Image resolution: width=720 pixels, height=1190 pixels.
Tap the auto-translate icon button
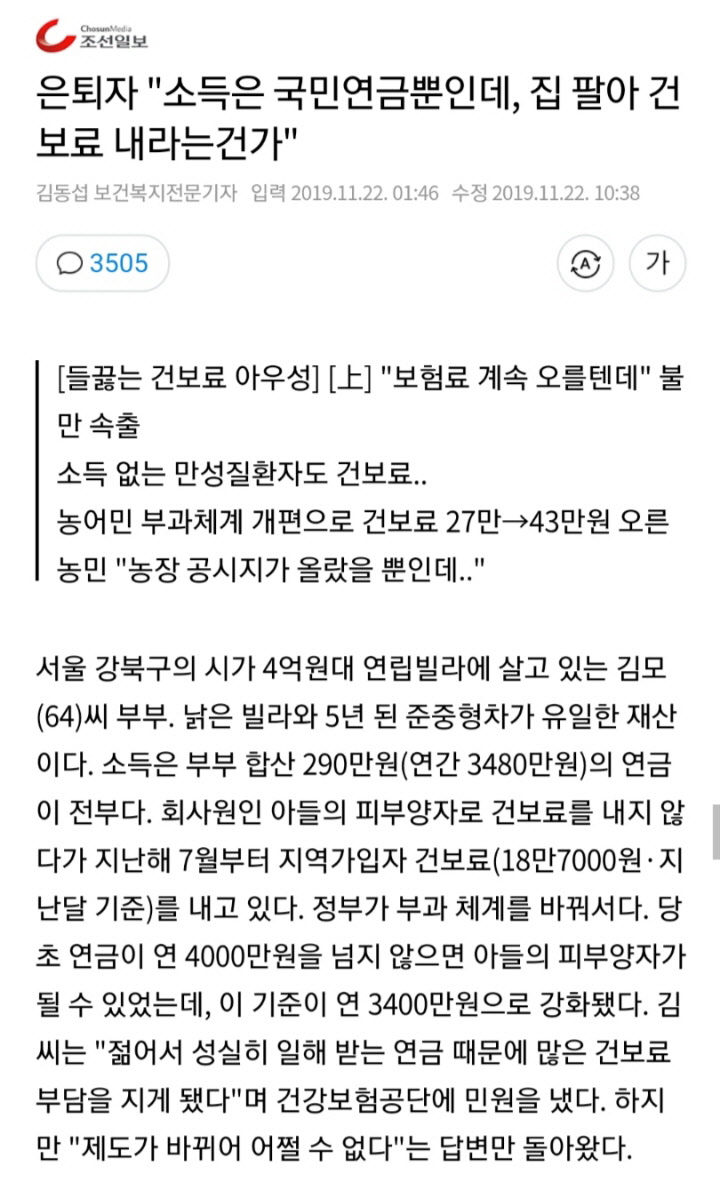(585, 263)
